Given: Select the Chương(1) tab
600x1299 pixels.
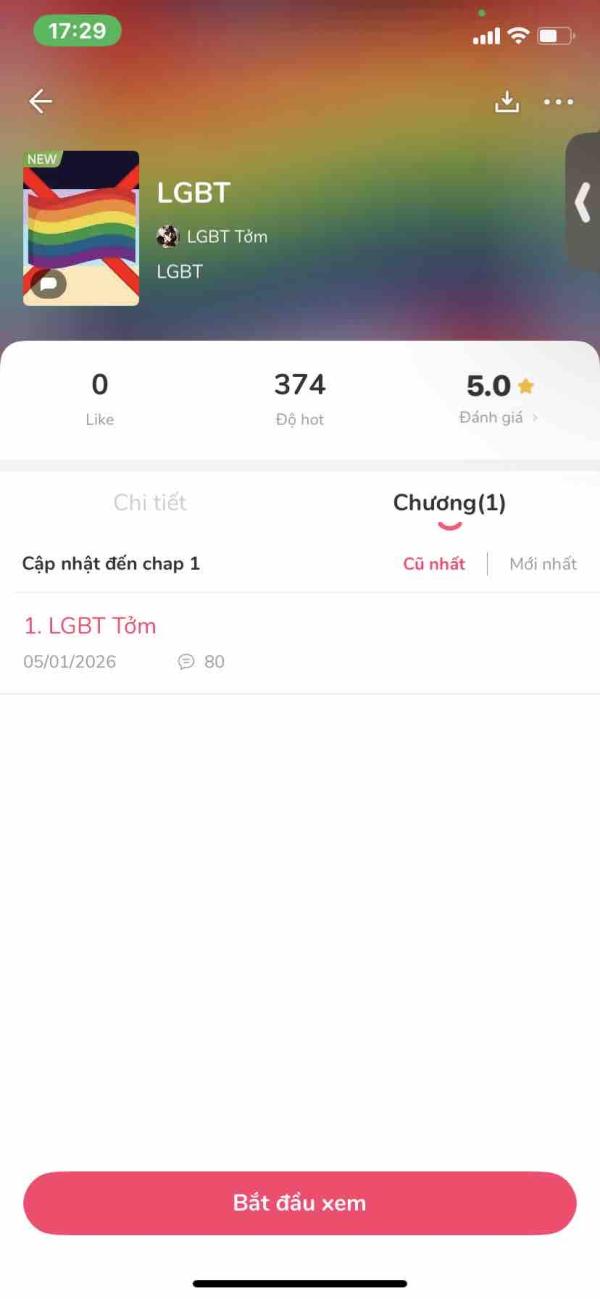Looking at the screenshot, I should pos(449,503).
